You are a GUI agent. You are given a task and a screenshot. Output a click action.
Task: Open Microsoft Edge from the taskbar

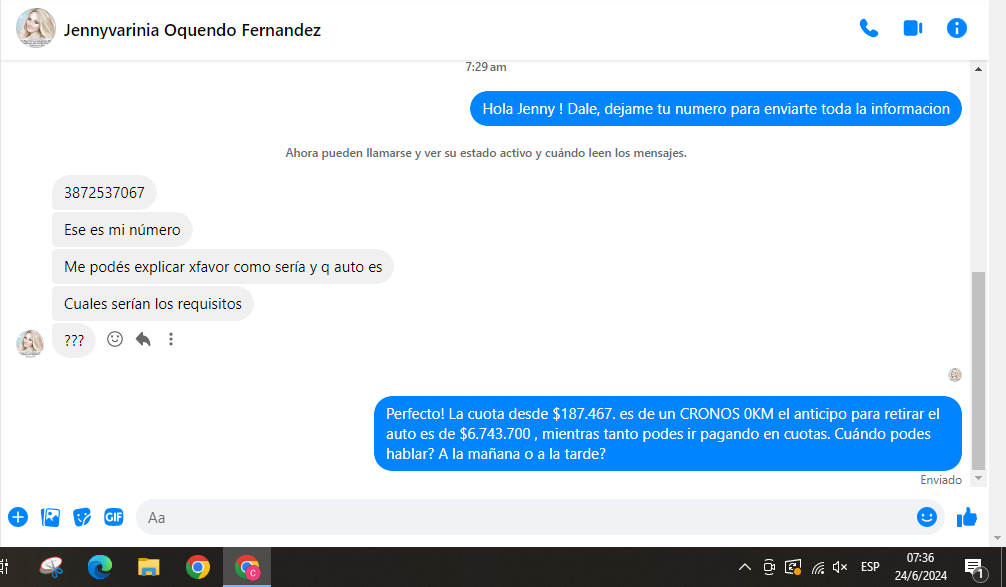coord(100,567)
